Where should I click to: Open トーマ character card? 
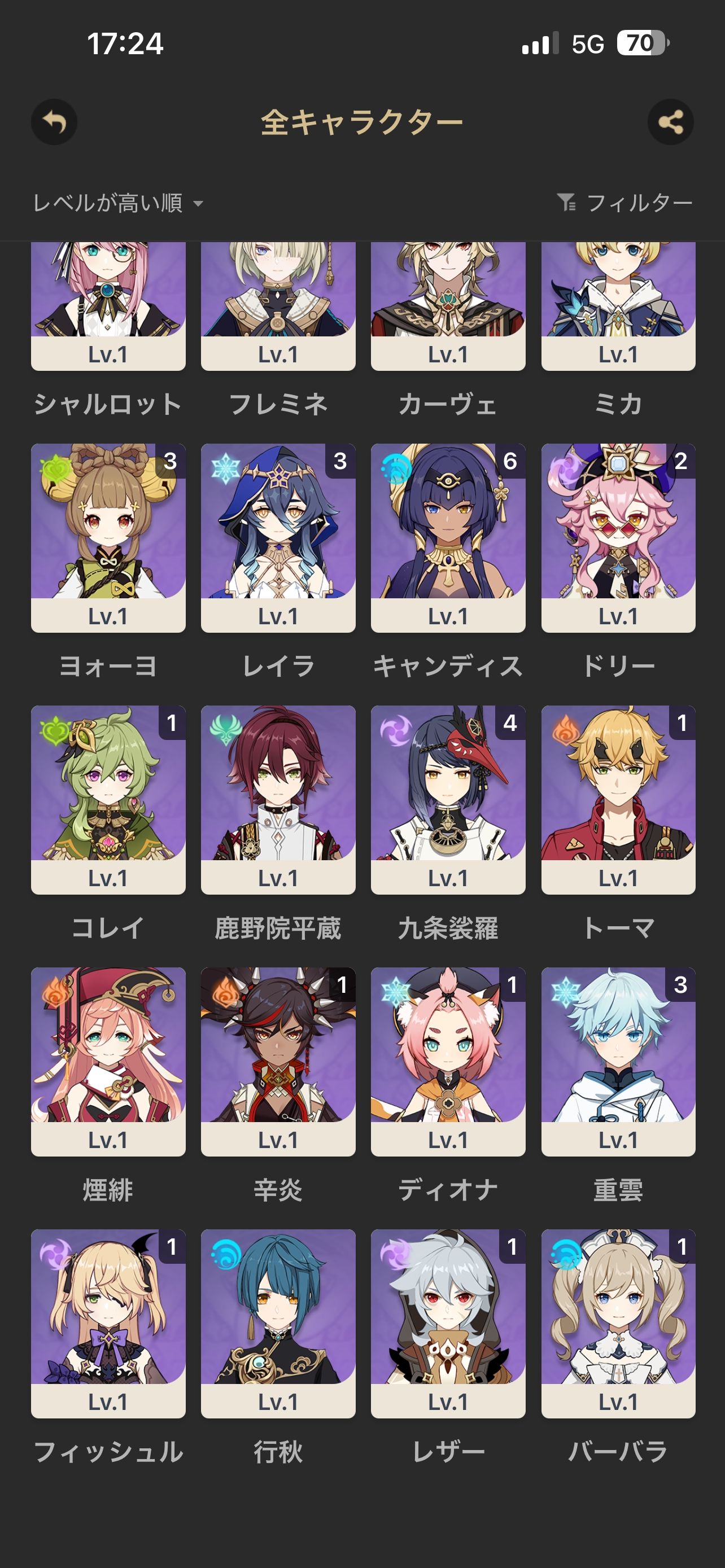(618, 799)
